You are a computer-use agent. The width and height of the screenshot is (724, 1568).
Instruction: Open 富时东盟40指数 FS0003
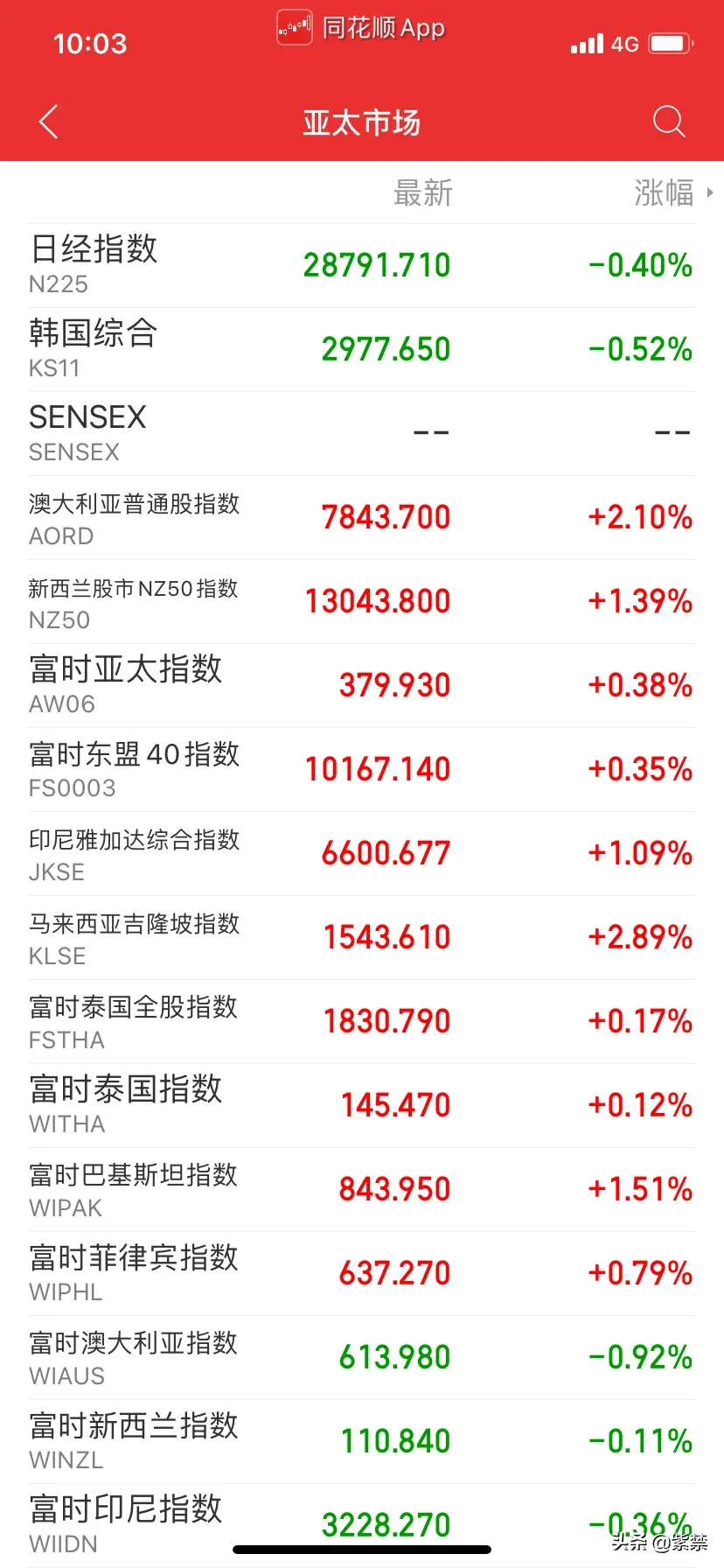(x=362, y=769)
